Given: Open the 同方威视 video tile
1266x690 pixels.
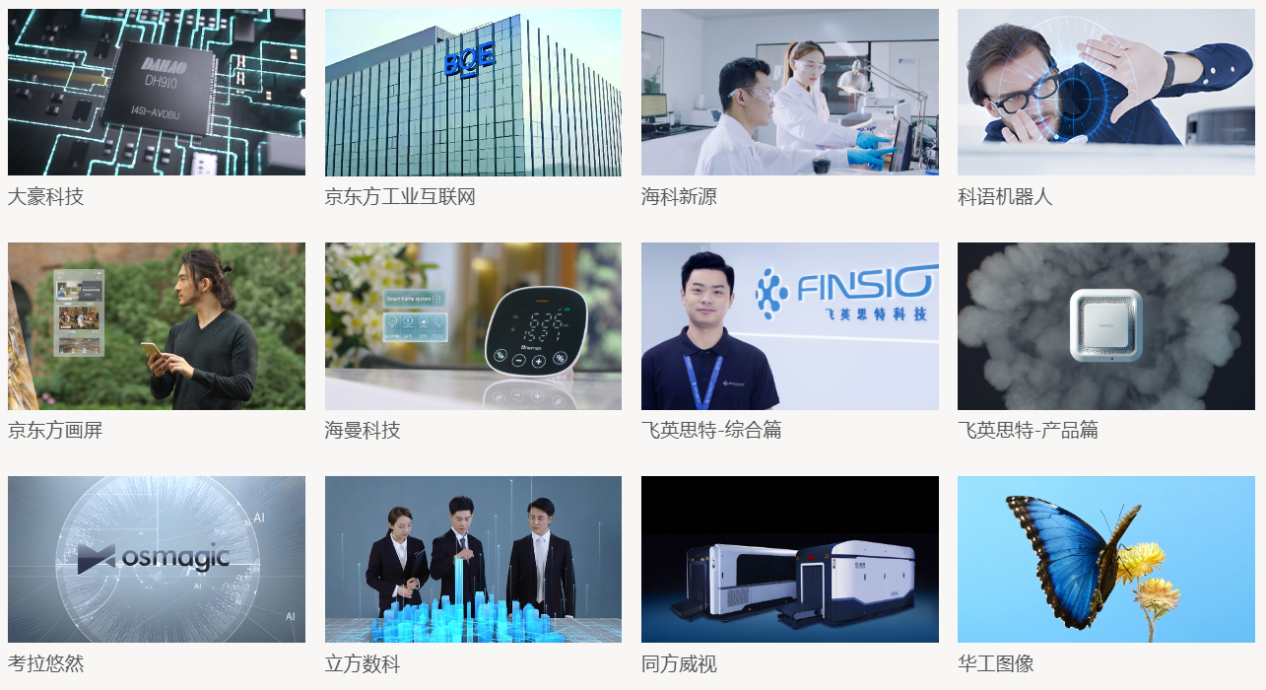Looking at the screenshot, I should tap(789, 559).
